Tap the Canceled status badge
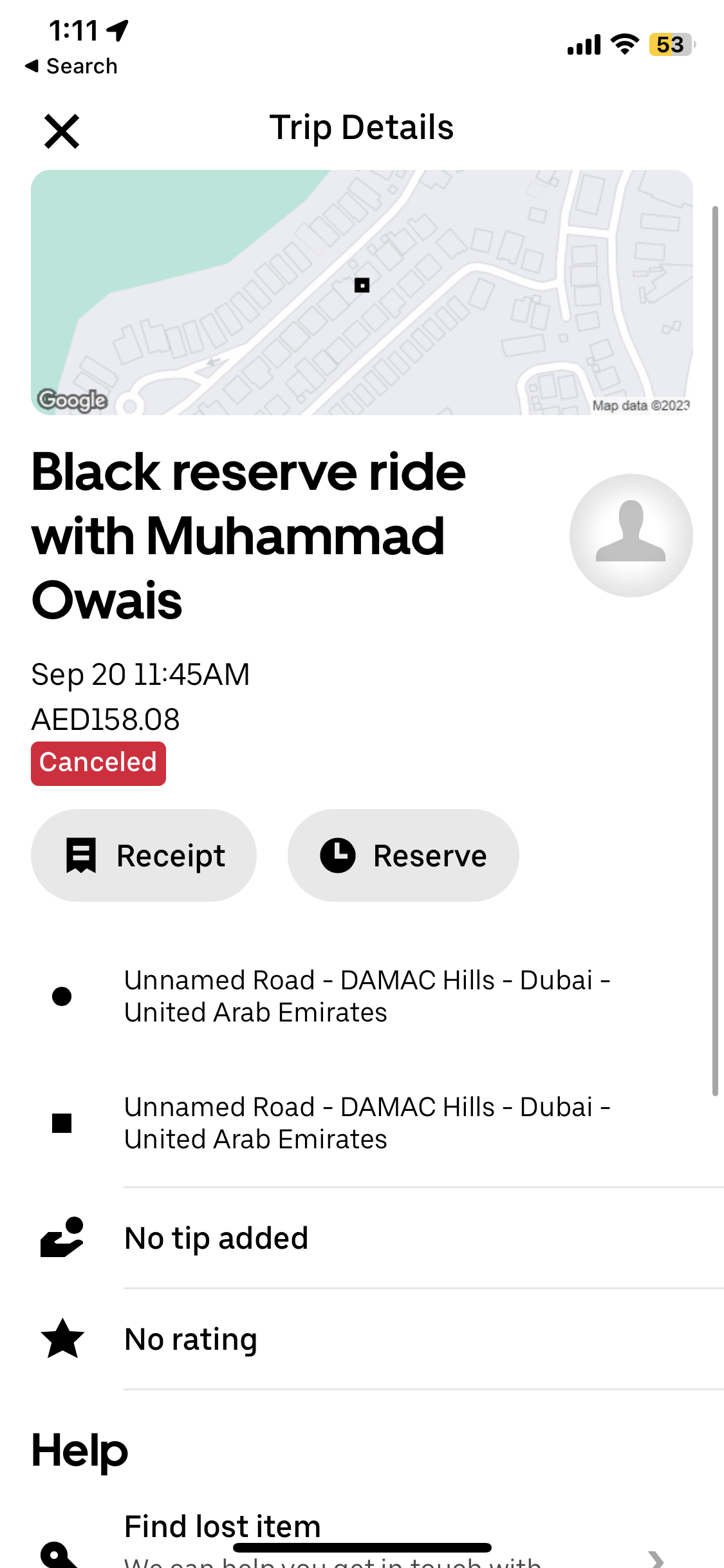The width and height of the screenshot is (724, 1568). [98, 763]
